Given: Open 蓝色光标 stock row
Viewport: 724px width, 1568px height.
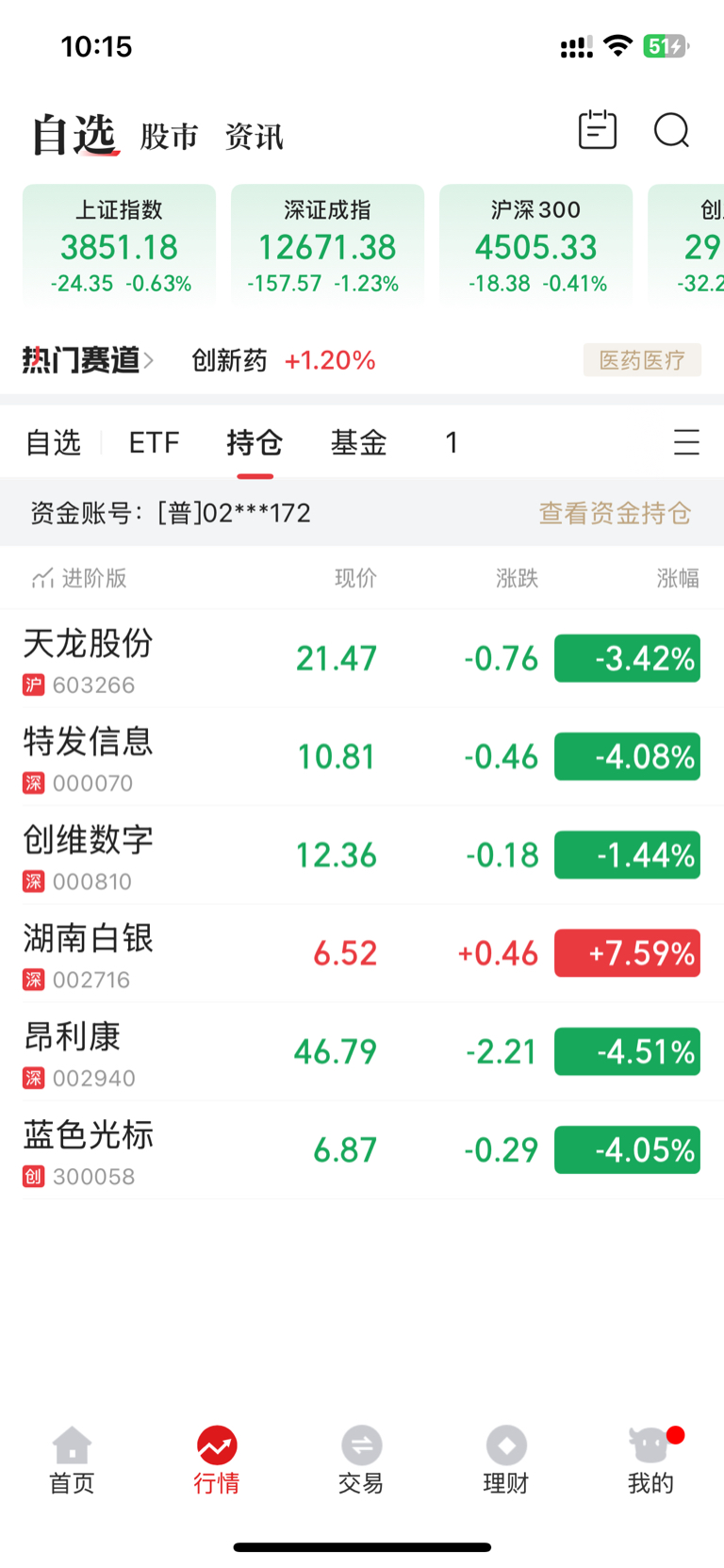Looking at the screenshot, I should 362,1150.
